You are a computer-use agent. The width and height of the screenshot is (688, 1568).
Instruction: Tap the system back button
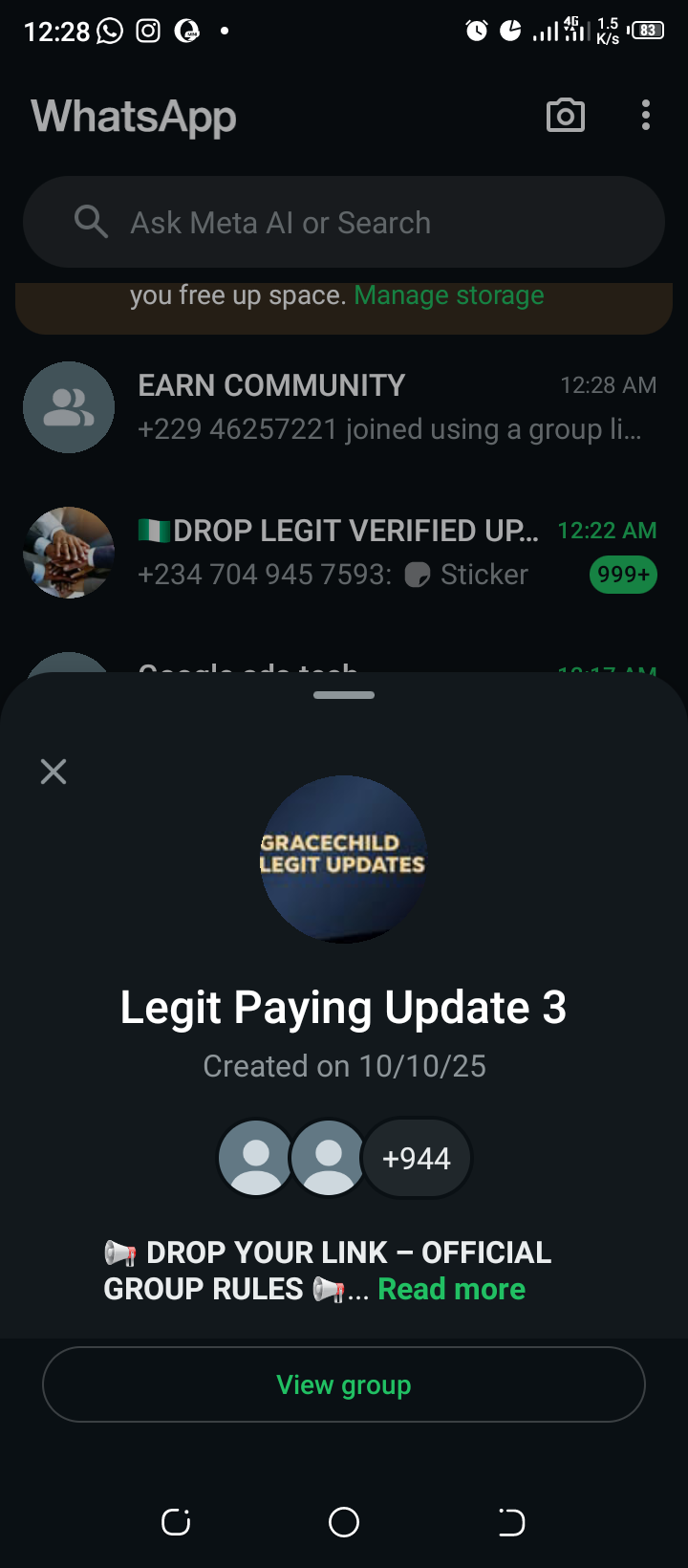point(511,1522)
